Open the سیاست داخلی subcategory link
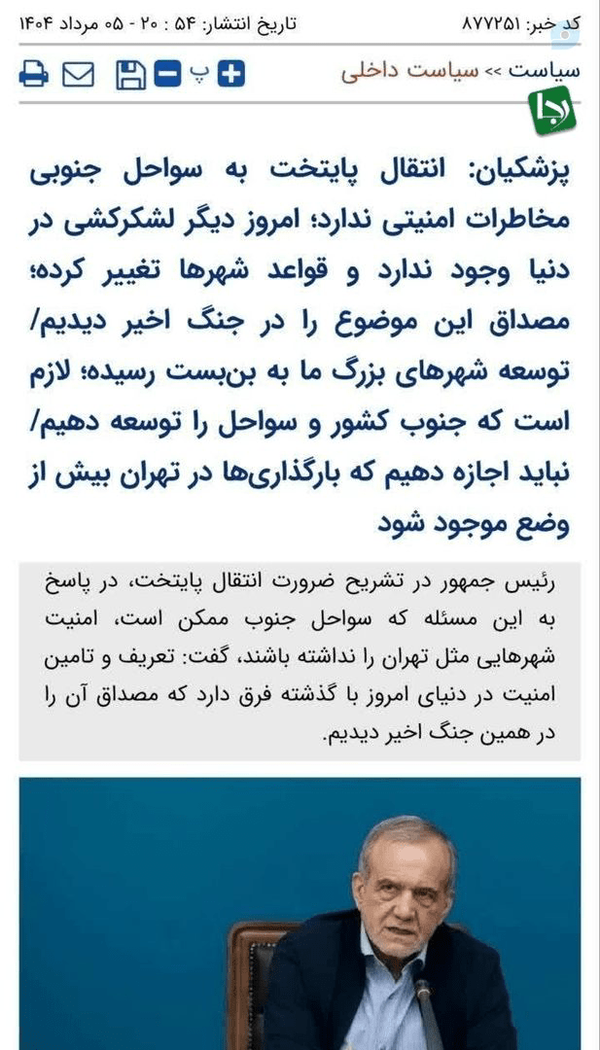600x1050 pixels. [x=410, y=72]
